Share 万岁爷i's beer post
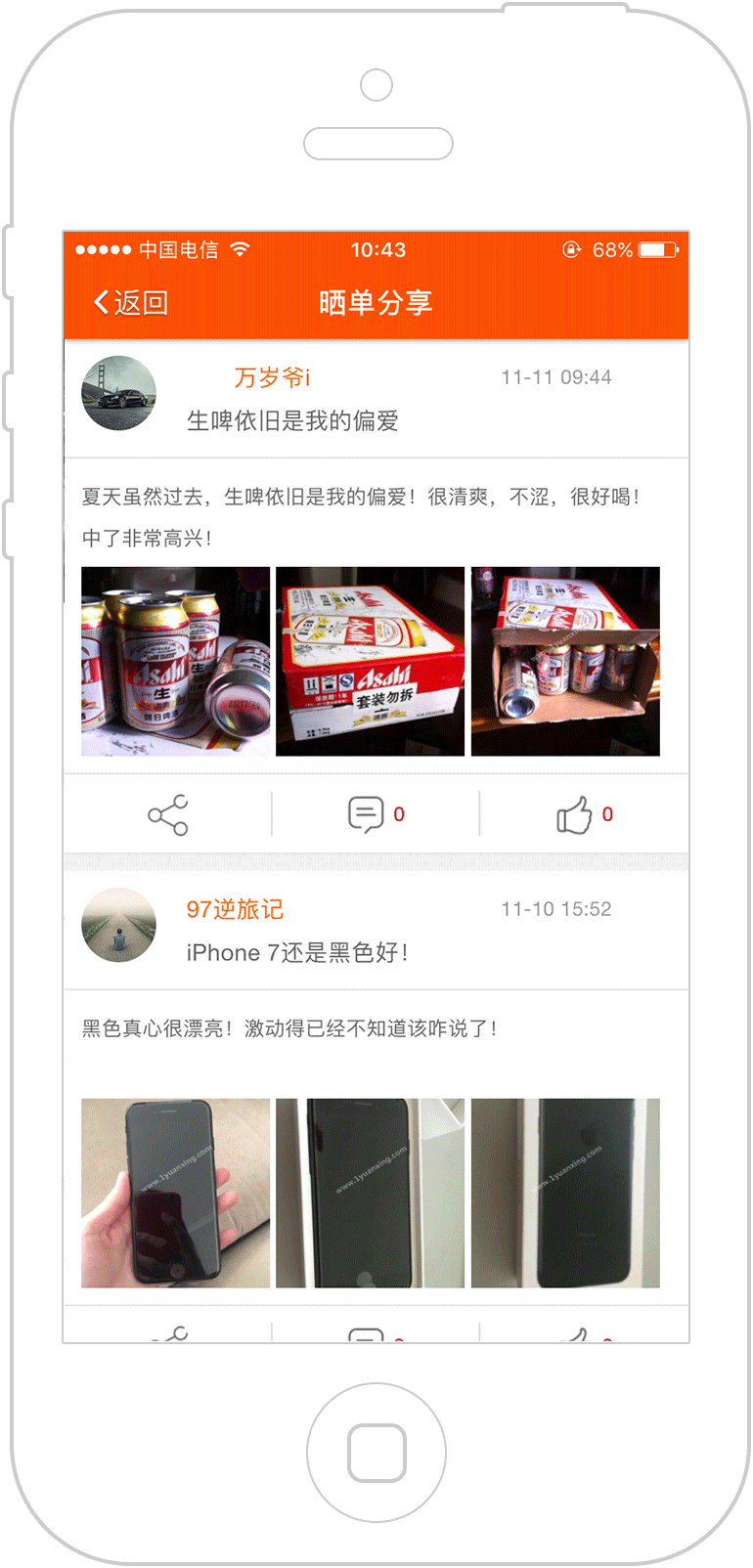 pos(168,814)
